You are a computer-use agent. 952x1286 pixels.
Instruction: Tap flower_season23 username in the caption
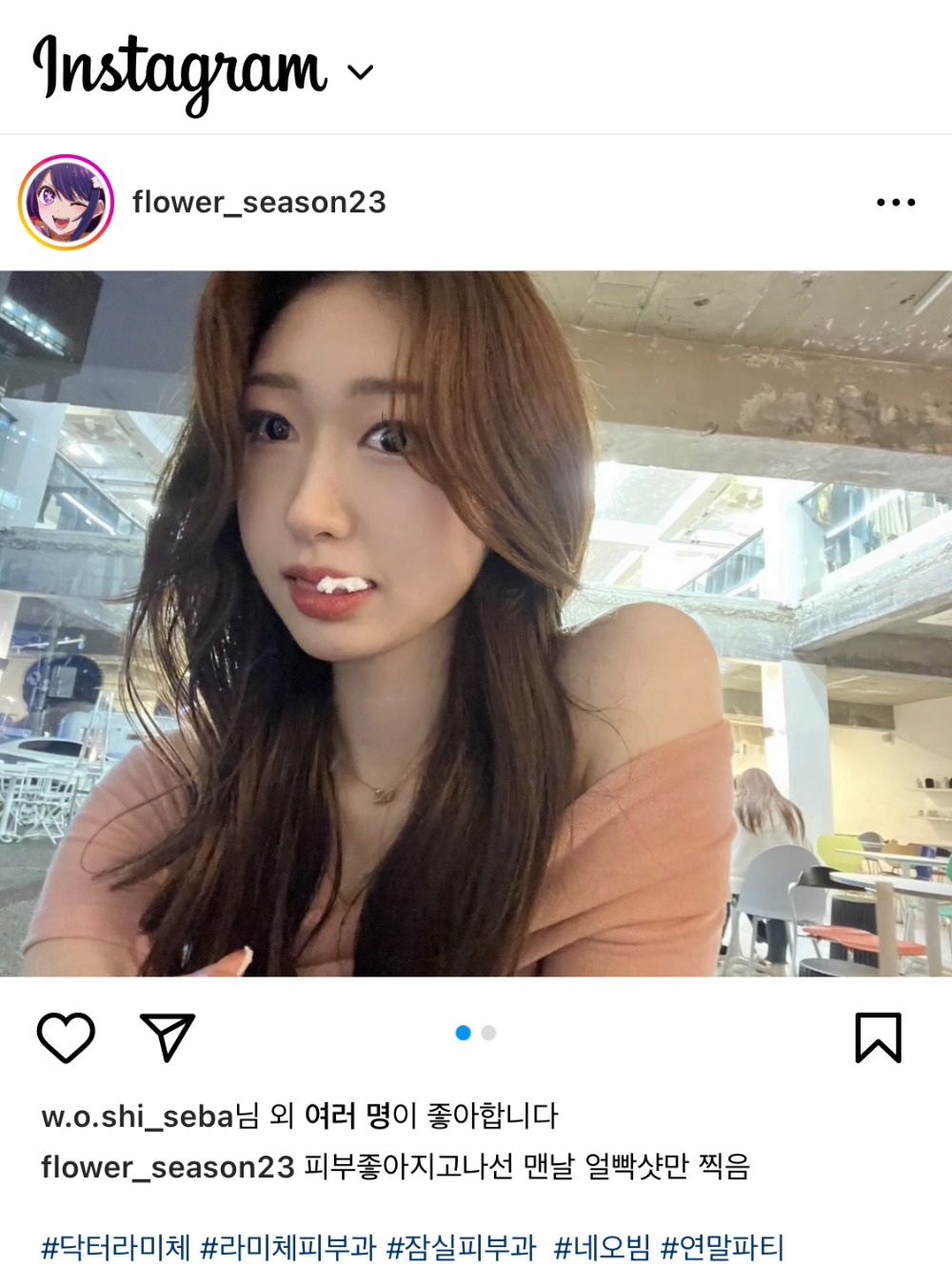point(168,1166)
